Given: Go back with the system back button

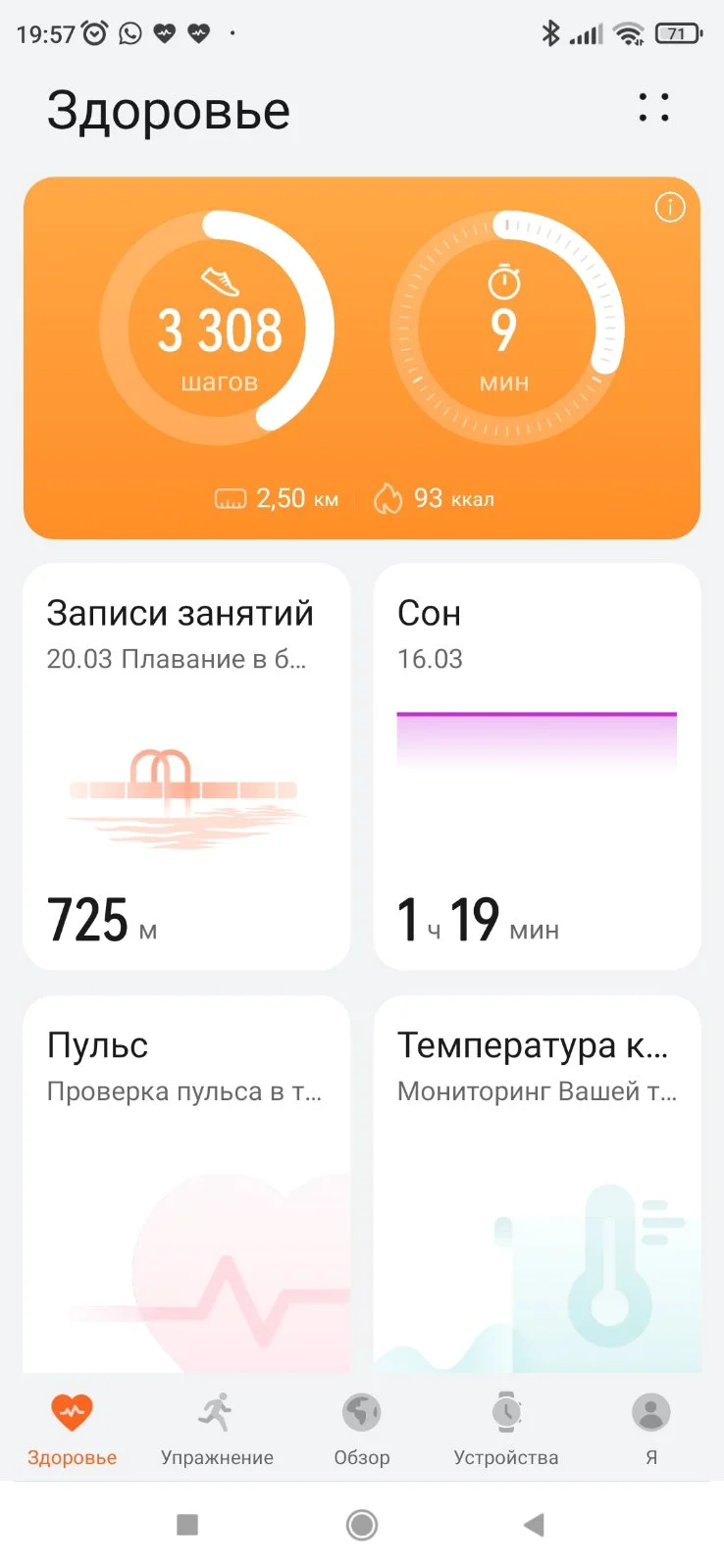Looking at the screenshot, I should (534, 1525).
